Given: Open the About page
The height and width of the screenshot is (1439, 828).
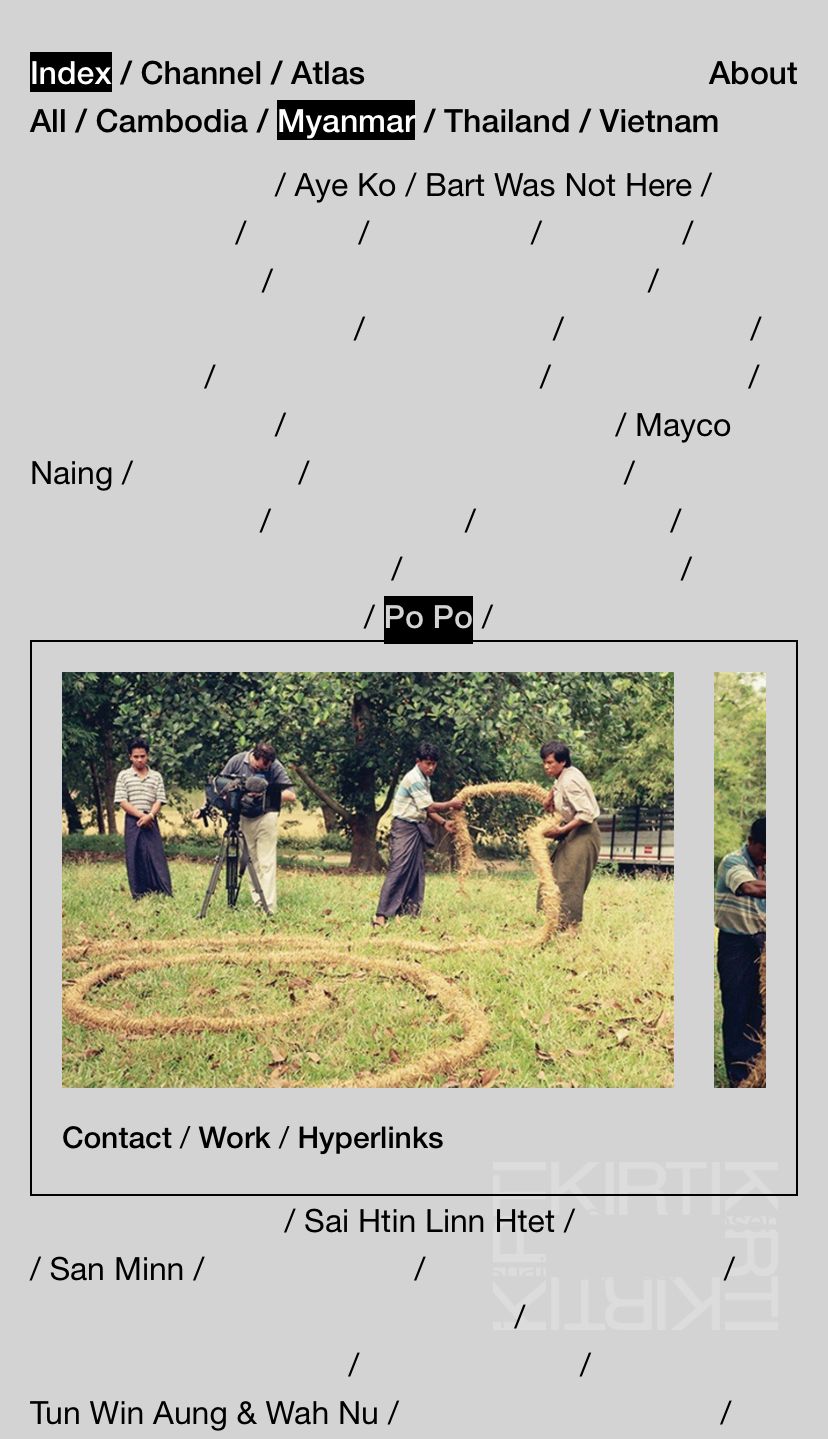Looking at the screenshot, I should click(753, 73).
